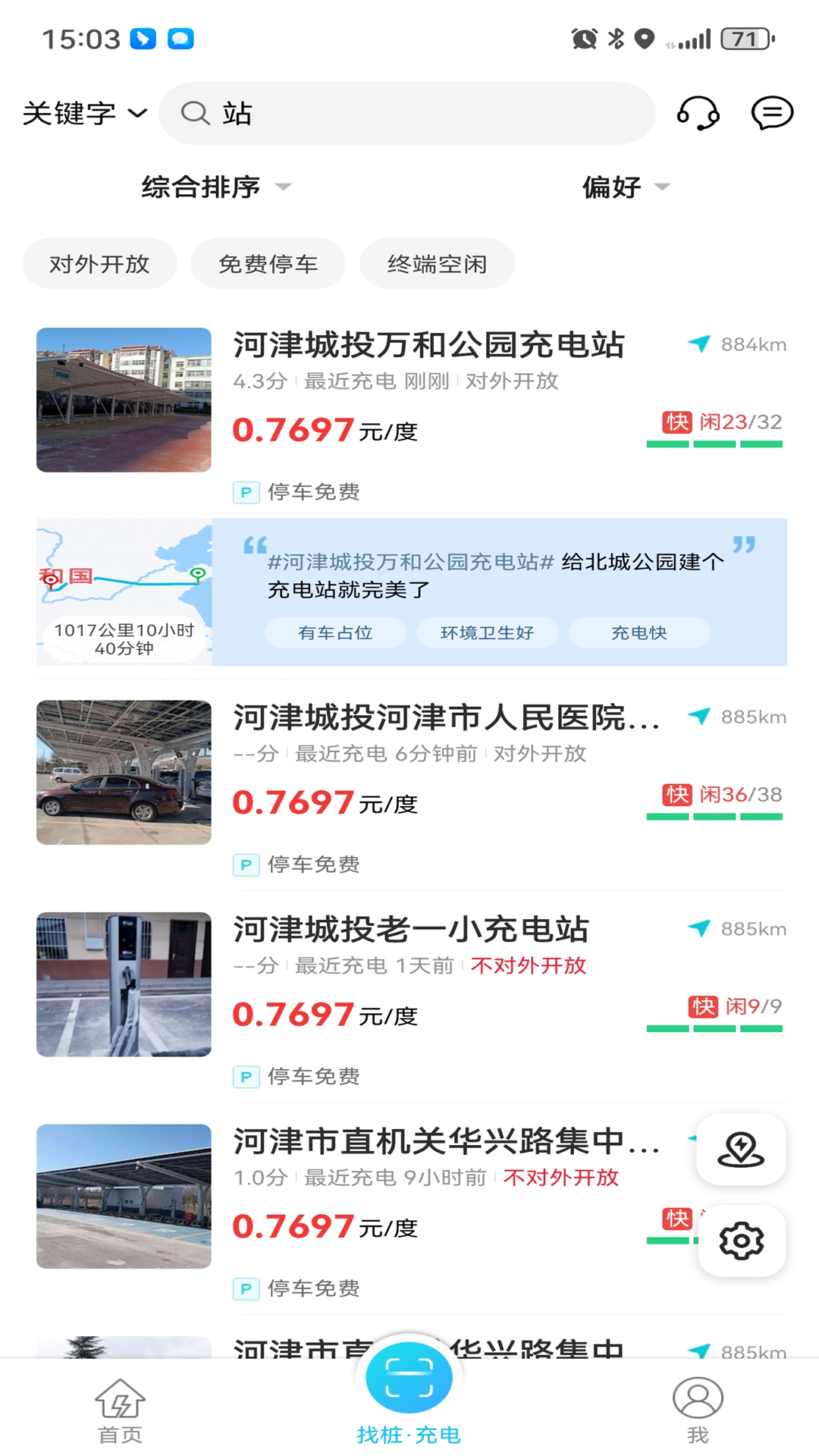Select the 免费停车 filter chip

point(268,264)
